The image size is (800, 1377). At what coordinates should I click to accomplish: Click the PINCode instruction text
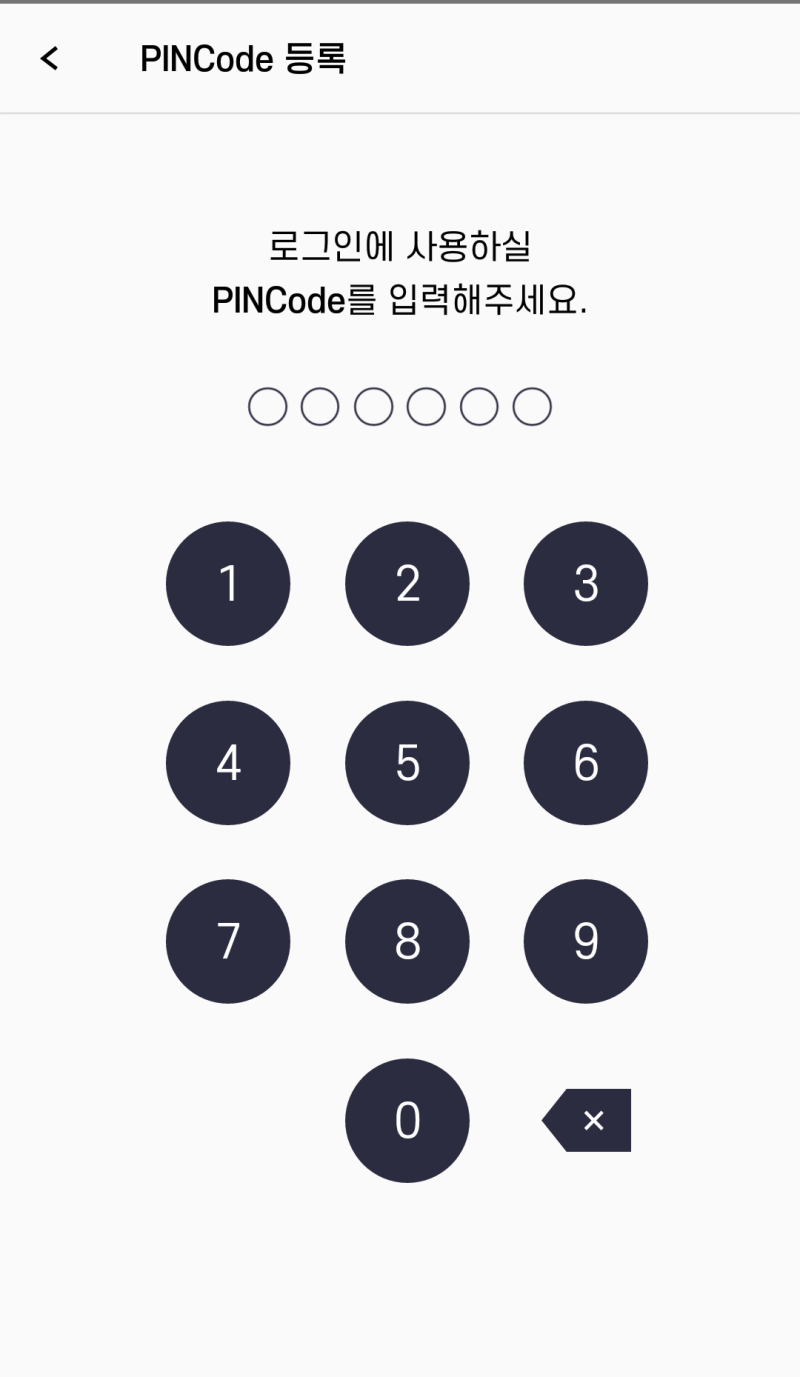[400, 270]
